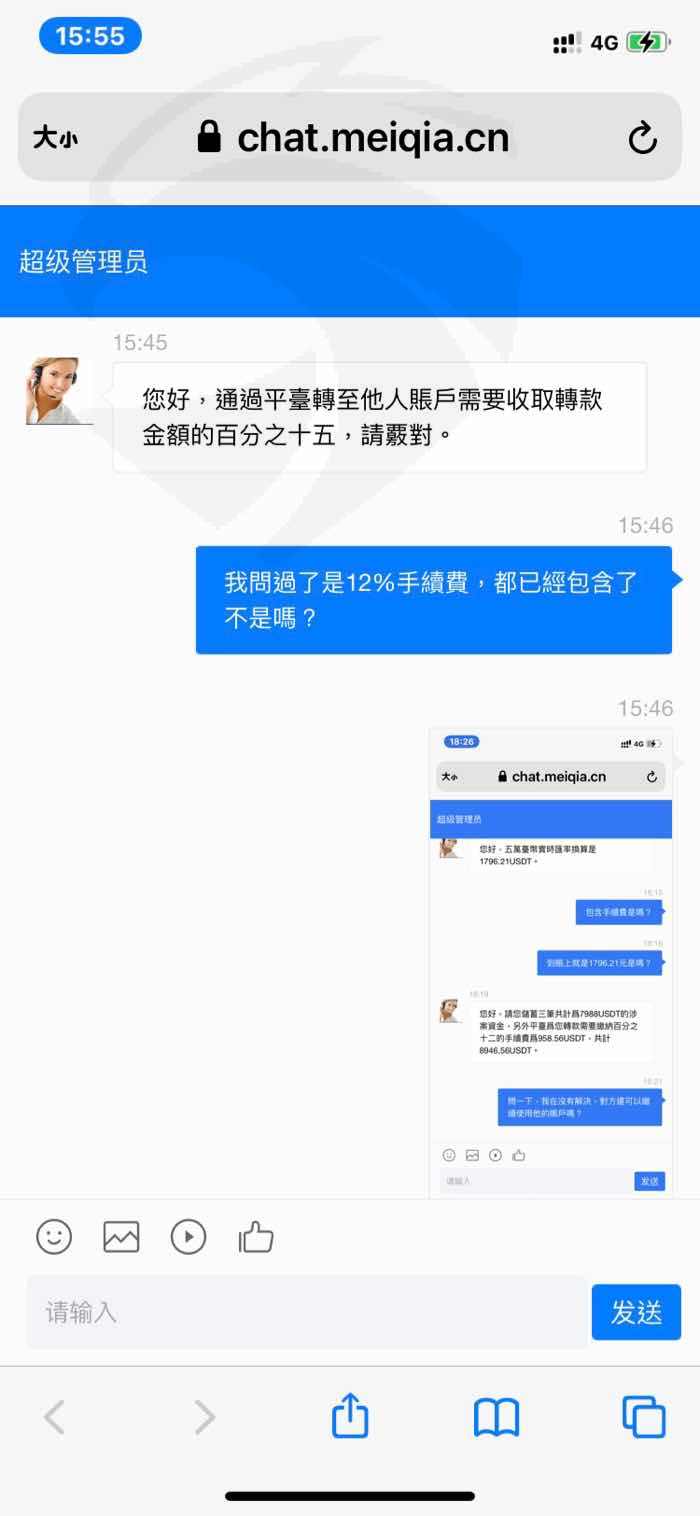Tap the video attachment icon
The width and height of the screenshot is (700, 1516).
[188, 1237]
